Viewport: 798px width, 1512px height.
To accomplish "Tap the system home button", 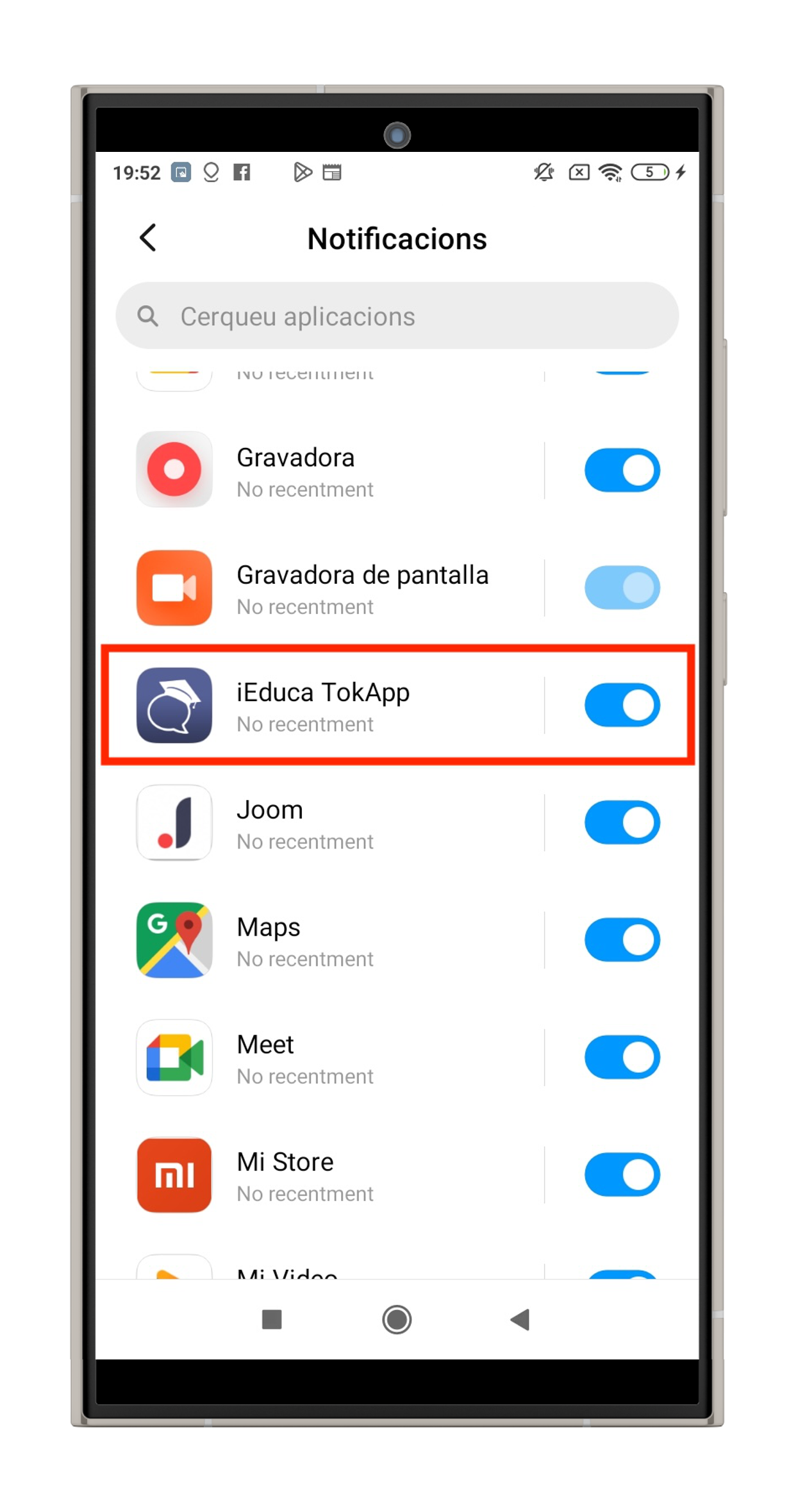I will [x=397, y=1320].
